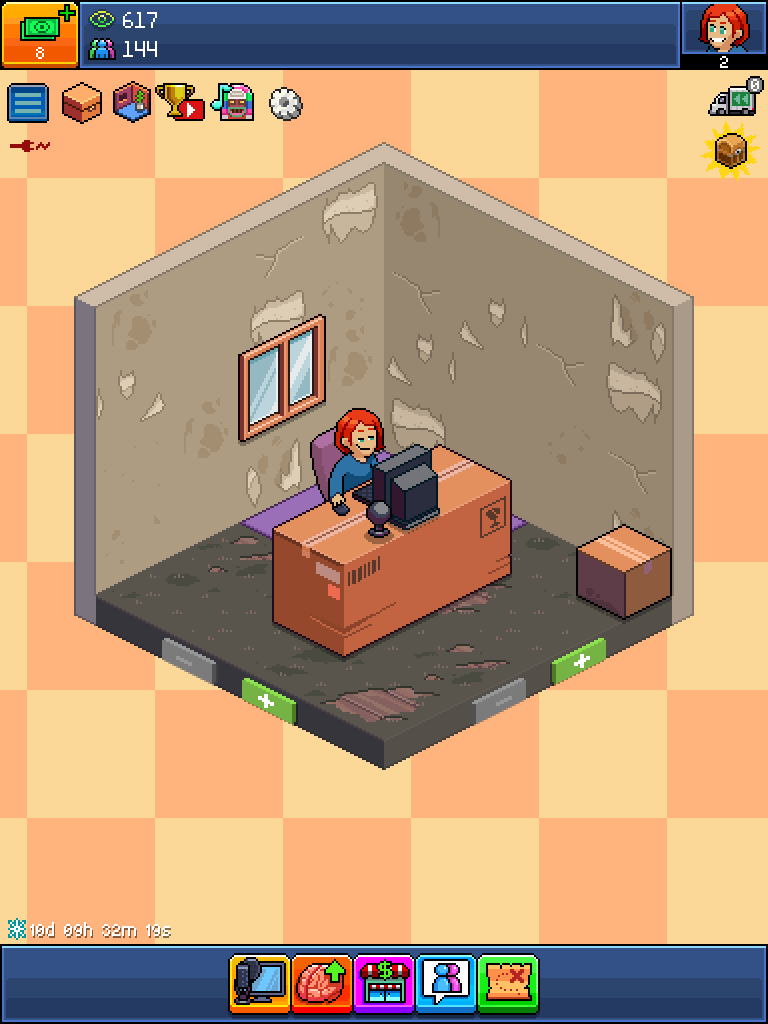Open the settings gear

tap(285, 103)
